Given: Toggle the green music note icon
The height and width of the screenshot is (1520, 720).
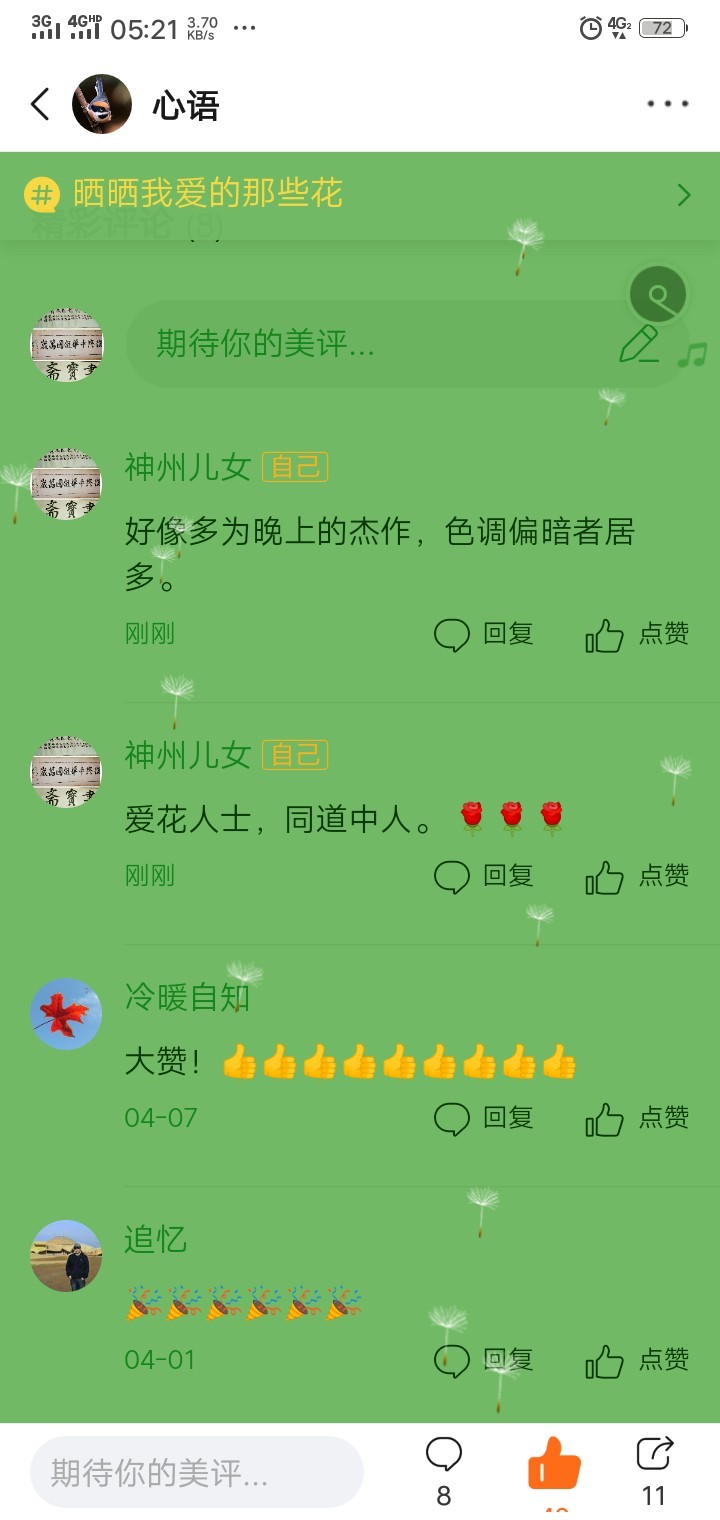Looking at the screenshot, I should click(x=692, y=354).
